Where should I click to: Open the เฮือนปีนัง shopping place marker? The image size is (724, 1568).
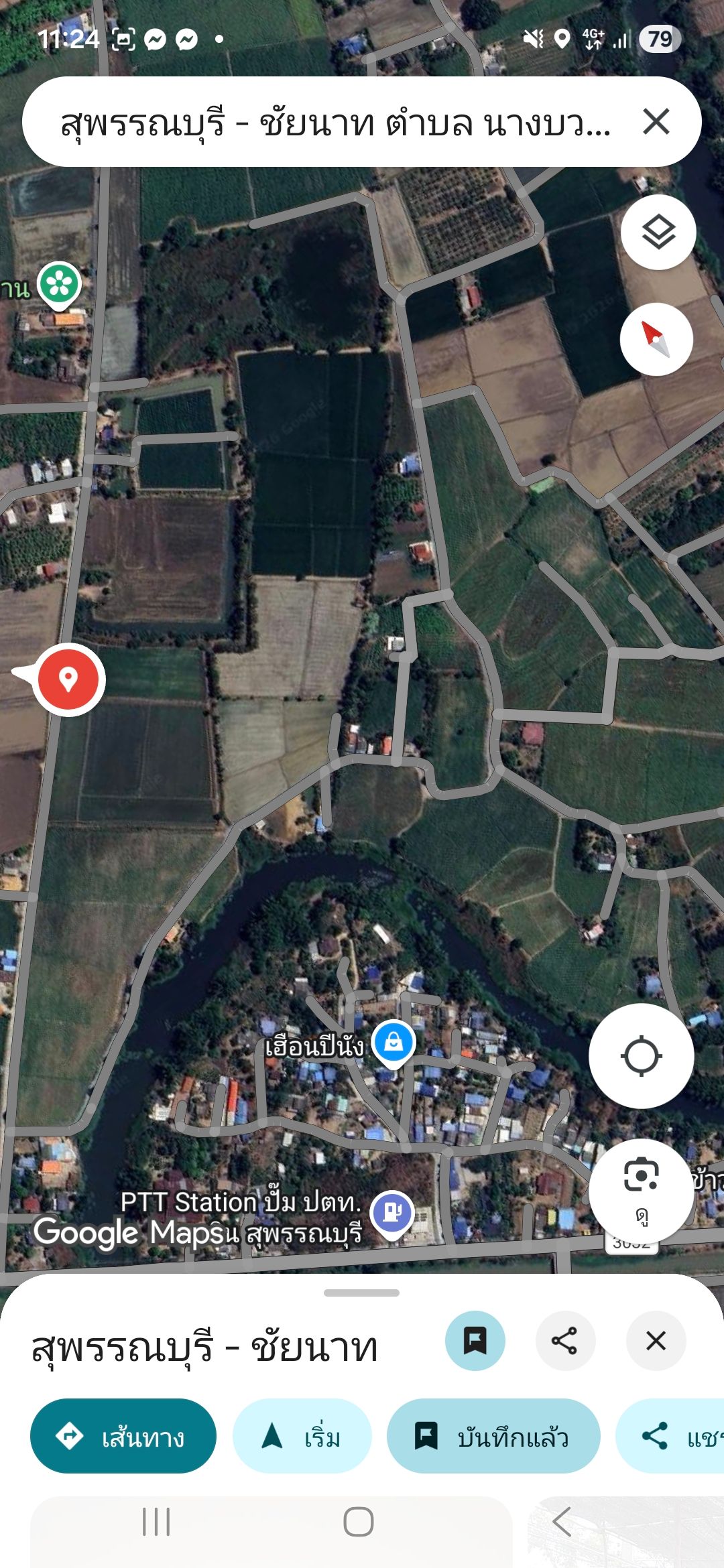tap(394, 1043)
